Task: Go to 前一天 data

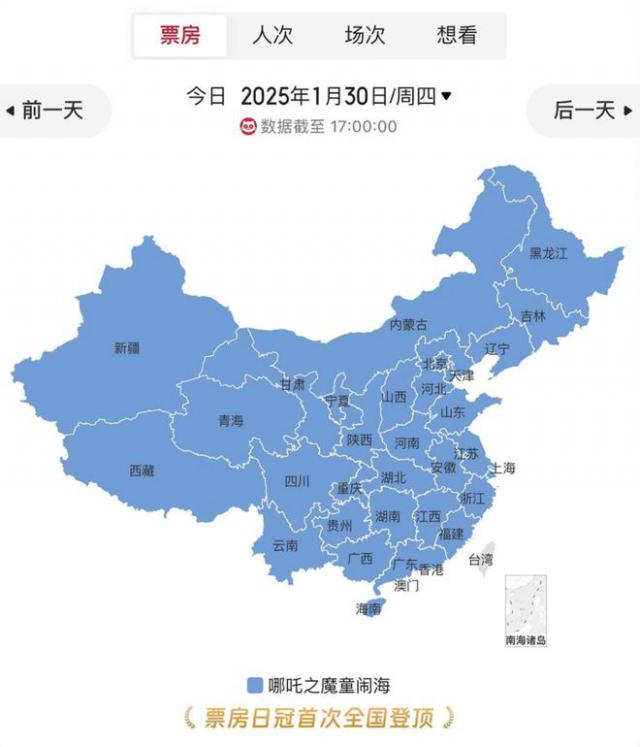Action: pos(46,111)
